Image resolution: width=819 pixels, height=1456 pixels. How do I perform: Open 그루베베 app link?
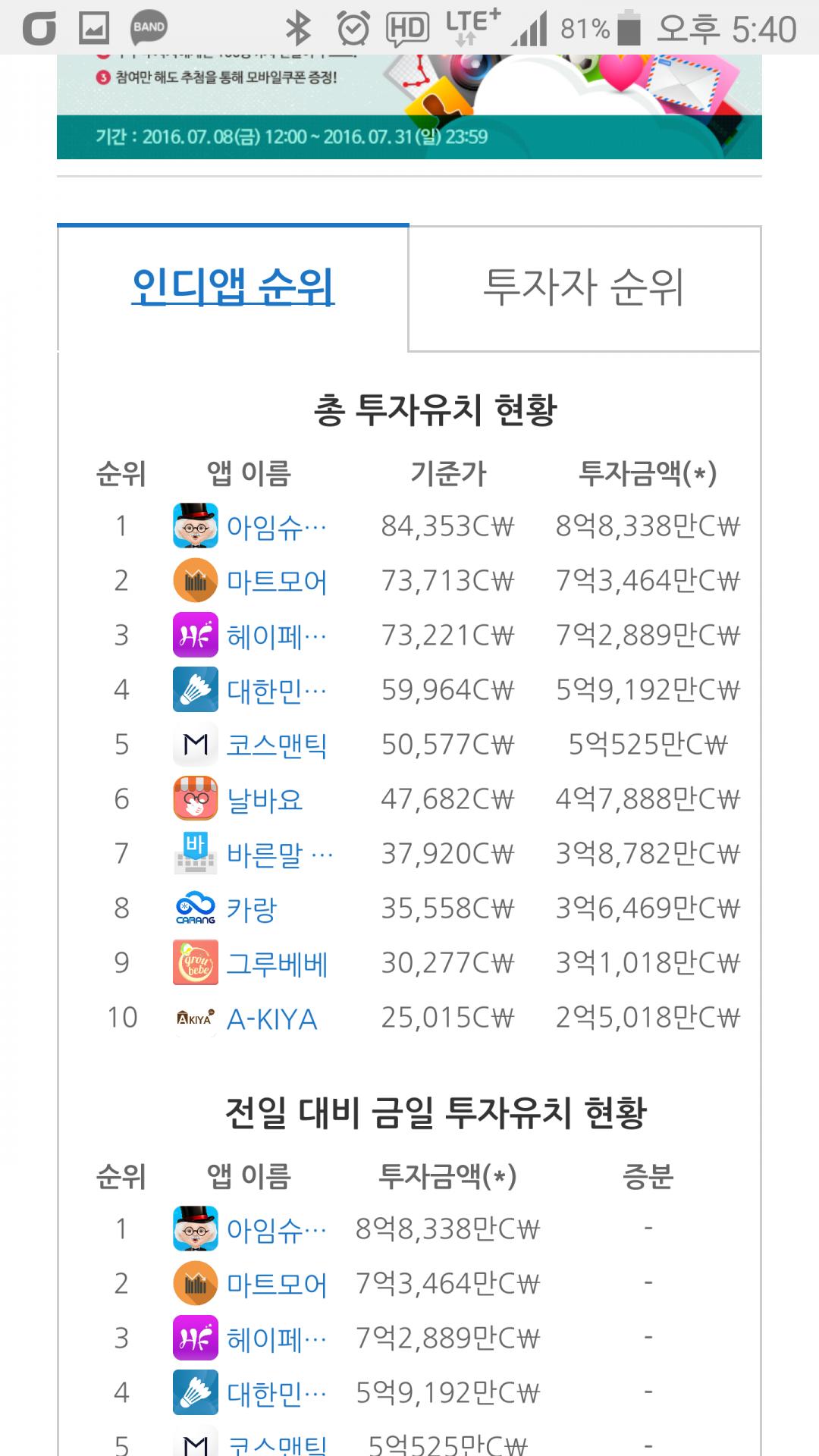(277, 964)
